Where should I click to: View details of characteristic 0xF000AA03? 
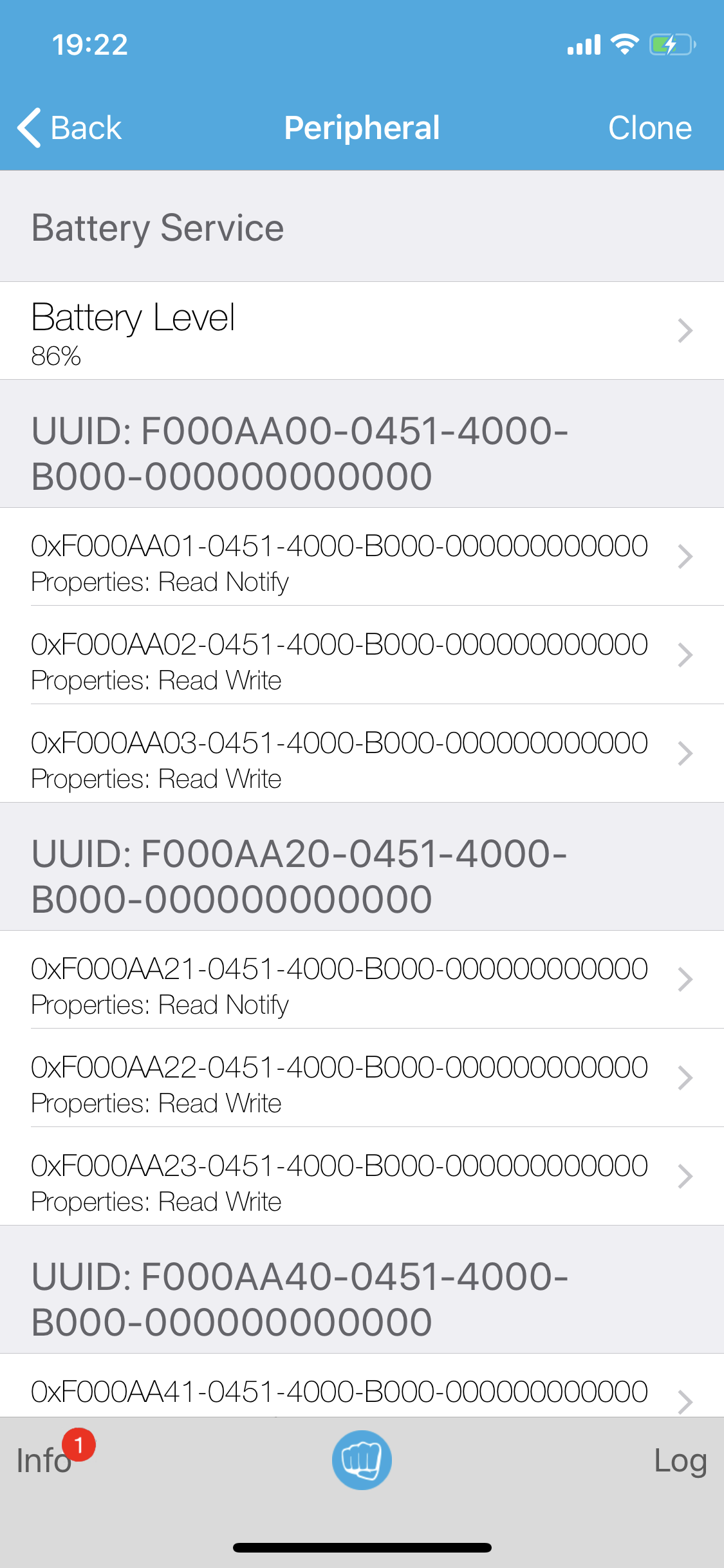point(360,754)
